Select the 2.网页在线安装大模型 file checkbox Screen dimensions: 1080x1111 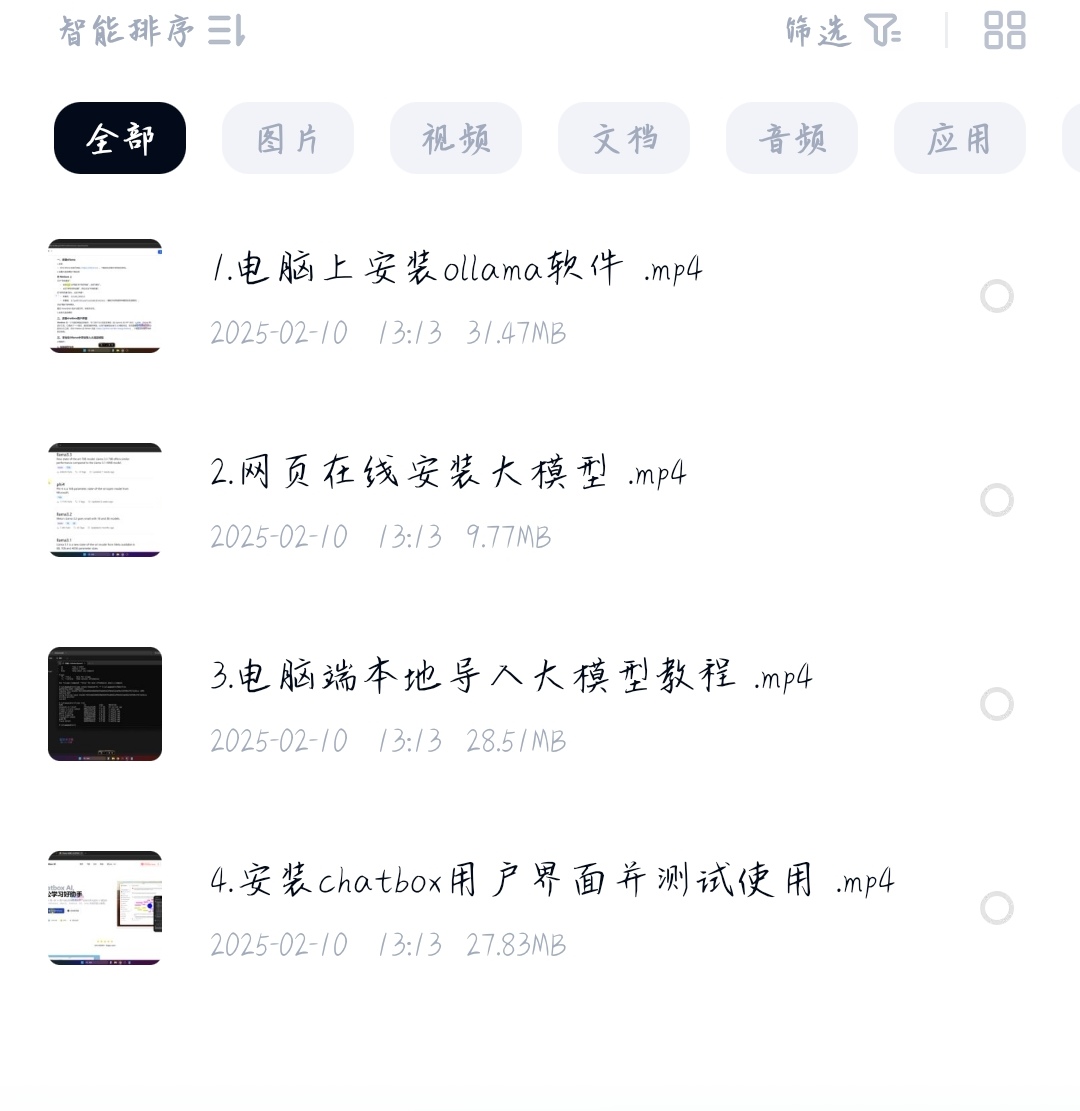coord(996,500)
